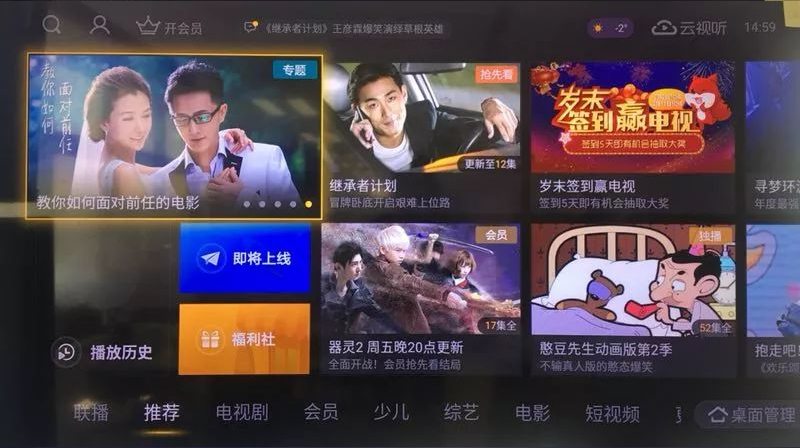Open the 继承者计划 headline banner at the top
The height and width of the screenshot is (448, 800).
344,28
